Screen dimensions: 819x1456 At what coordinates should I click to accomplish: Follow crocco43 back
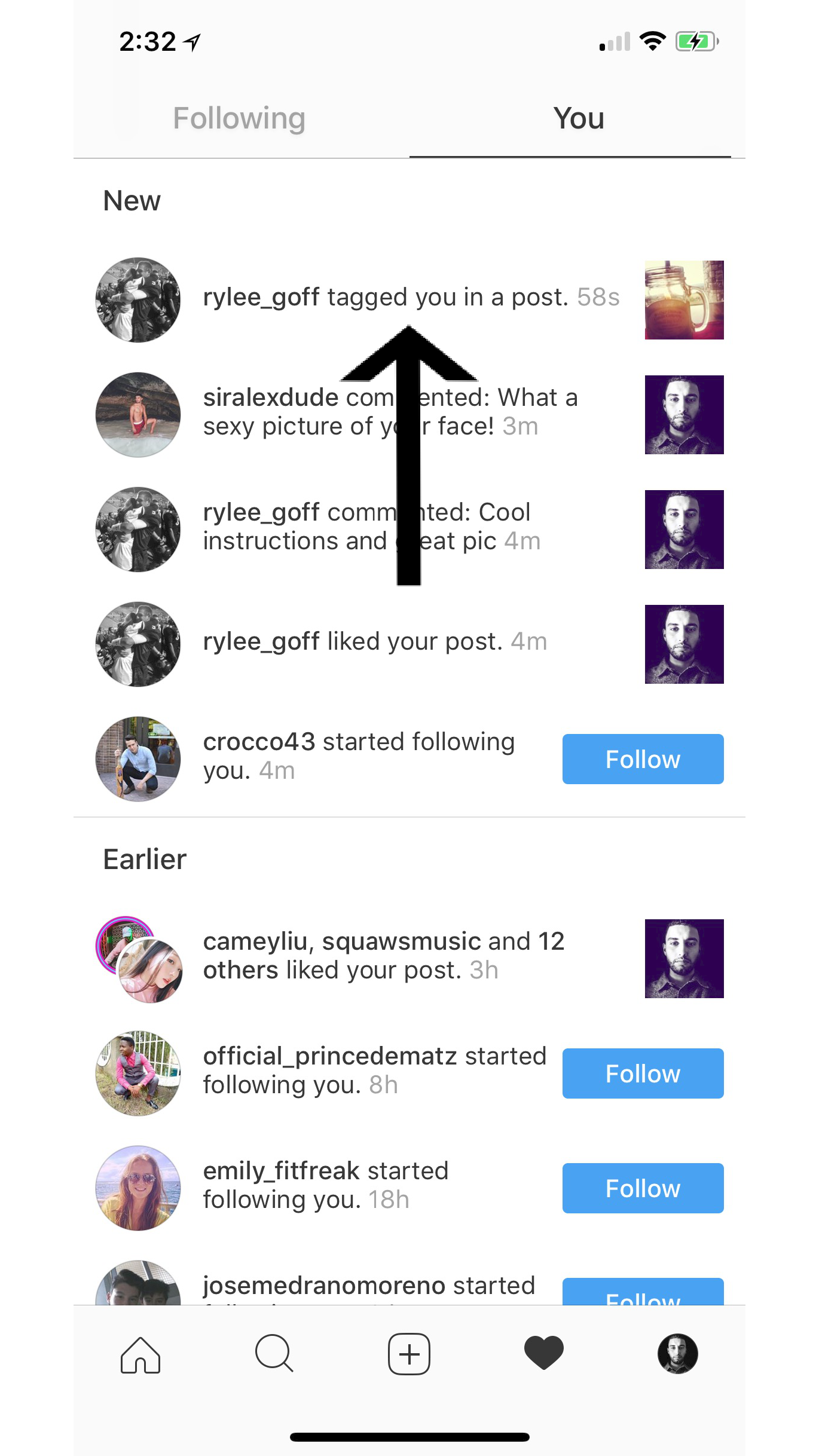643,759
